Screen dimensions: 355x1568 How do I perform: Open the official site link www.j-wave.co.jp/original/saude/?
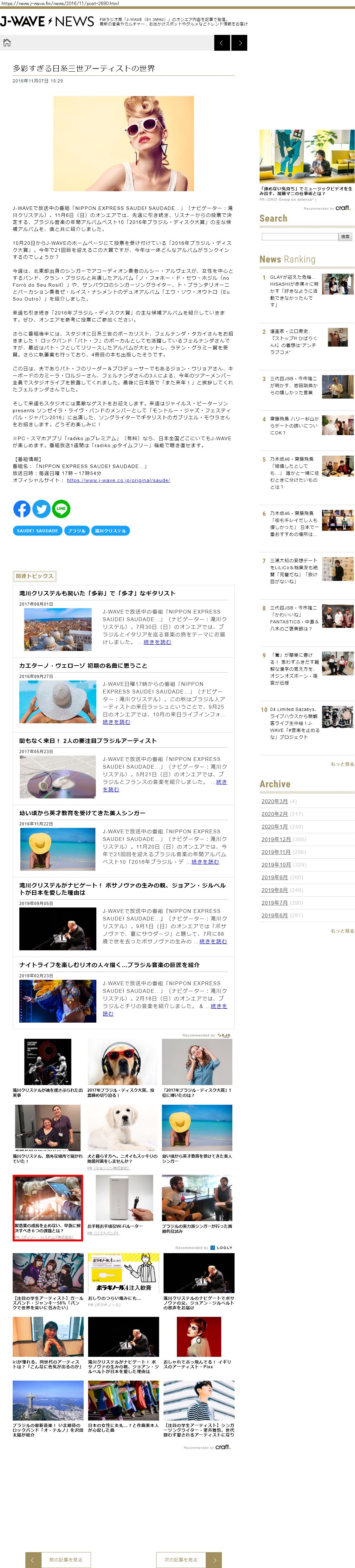point(118,480)
